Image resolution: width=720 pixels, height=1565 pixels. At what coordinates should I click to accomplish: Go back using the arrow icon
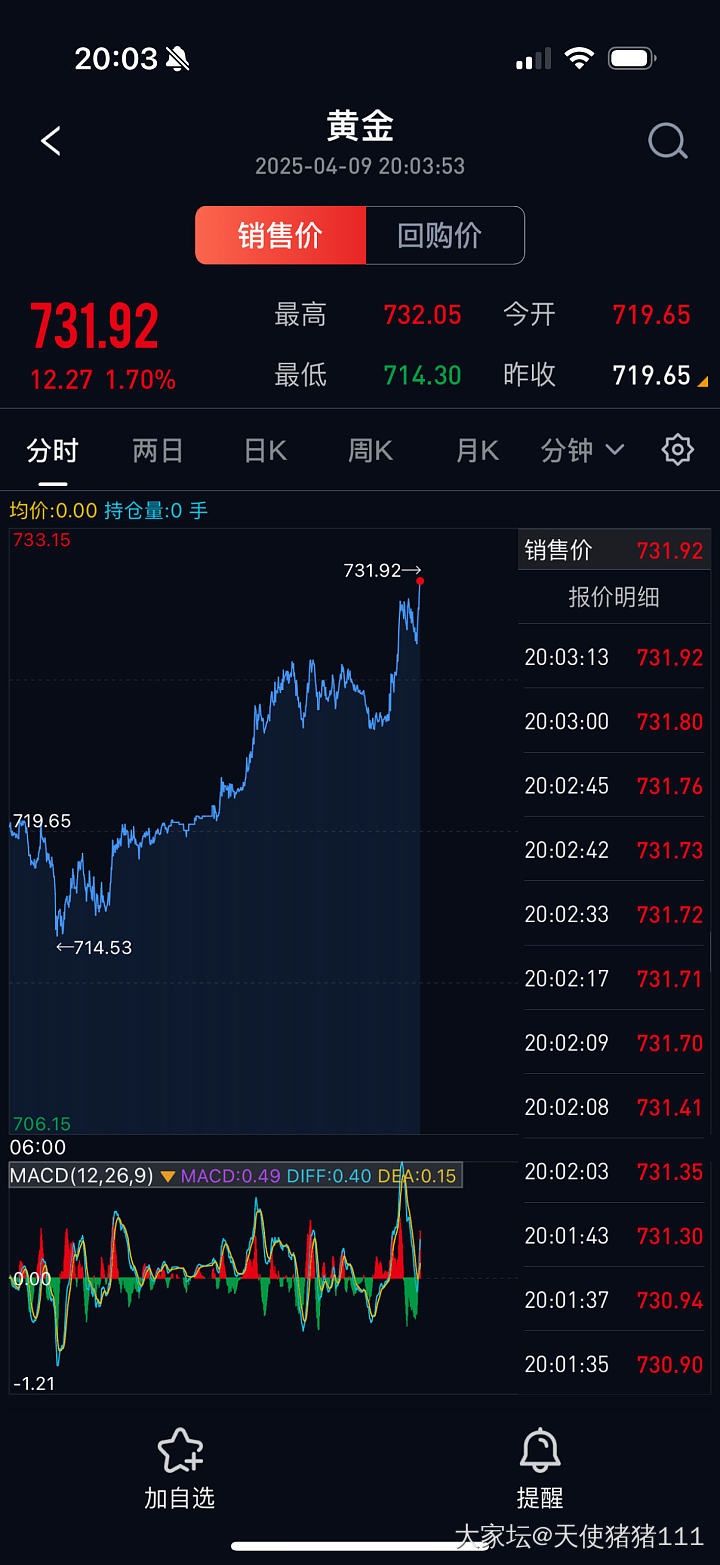click(51, 141)
